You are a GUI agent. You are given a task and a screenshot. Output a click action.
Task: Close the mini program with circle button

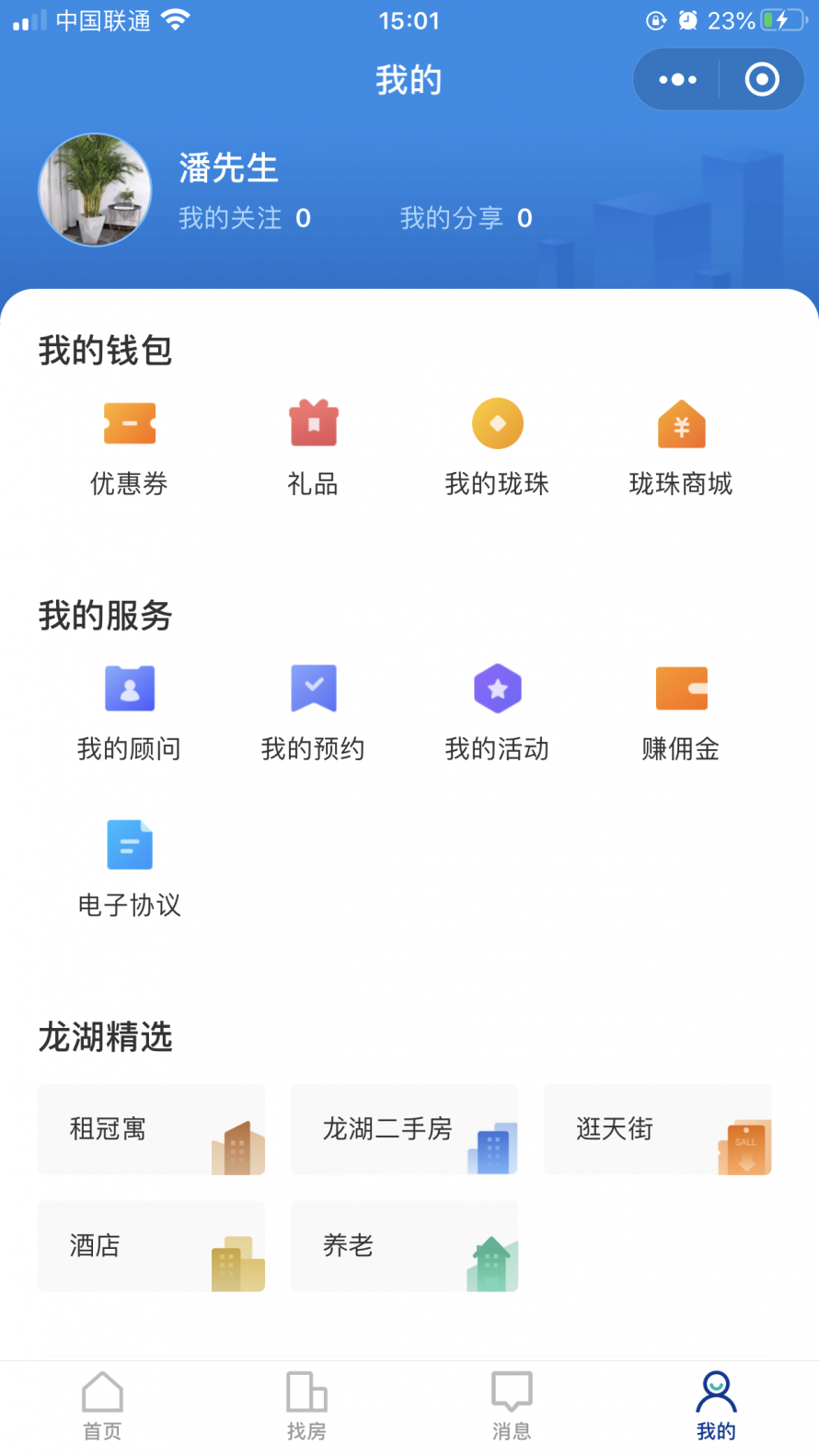[x=762, y=80]
